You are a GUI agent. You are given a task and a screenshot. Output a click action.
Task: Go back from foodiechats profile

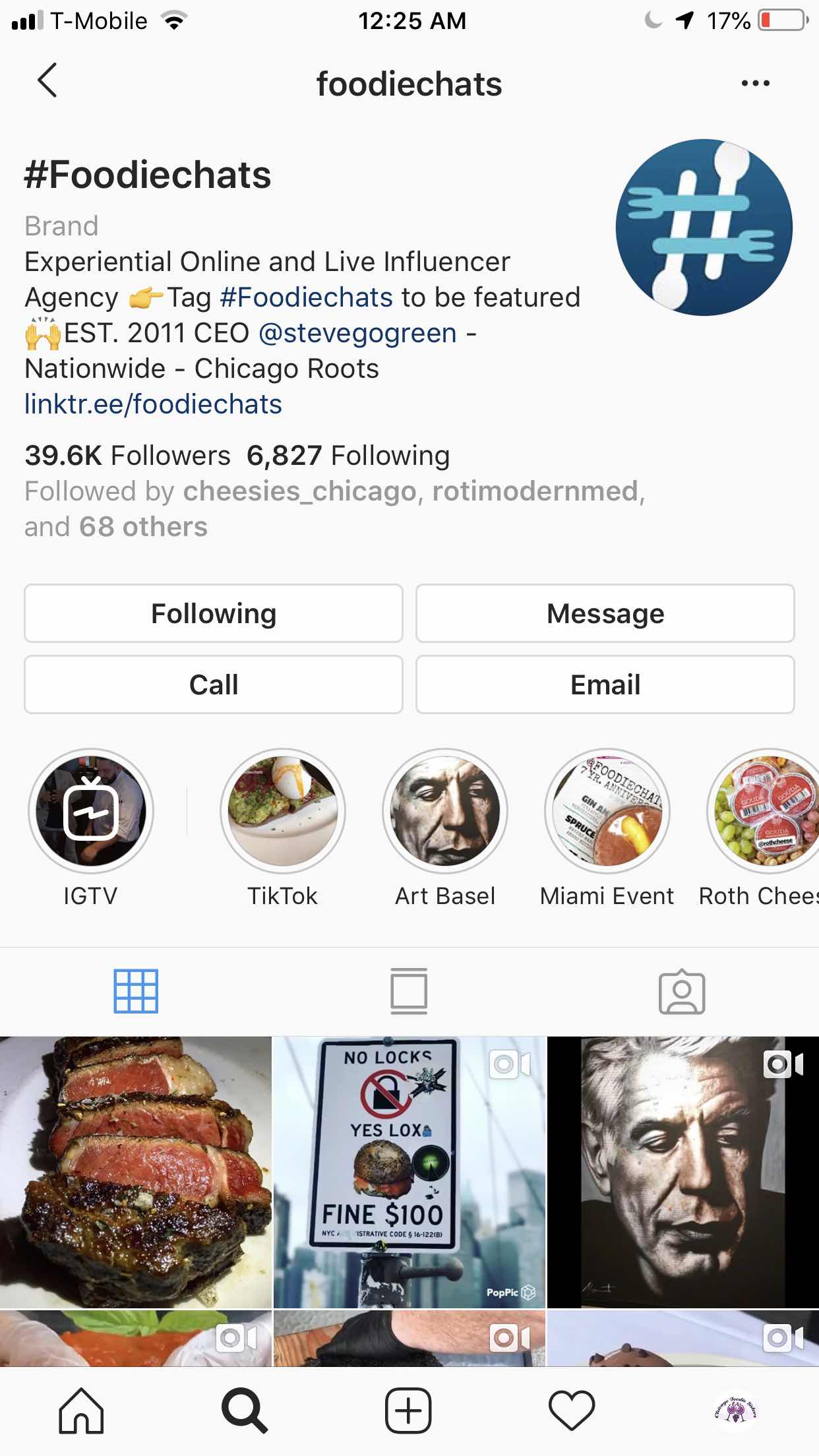click(47, 82)
